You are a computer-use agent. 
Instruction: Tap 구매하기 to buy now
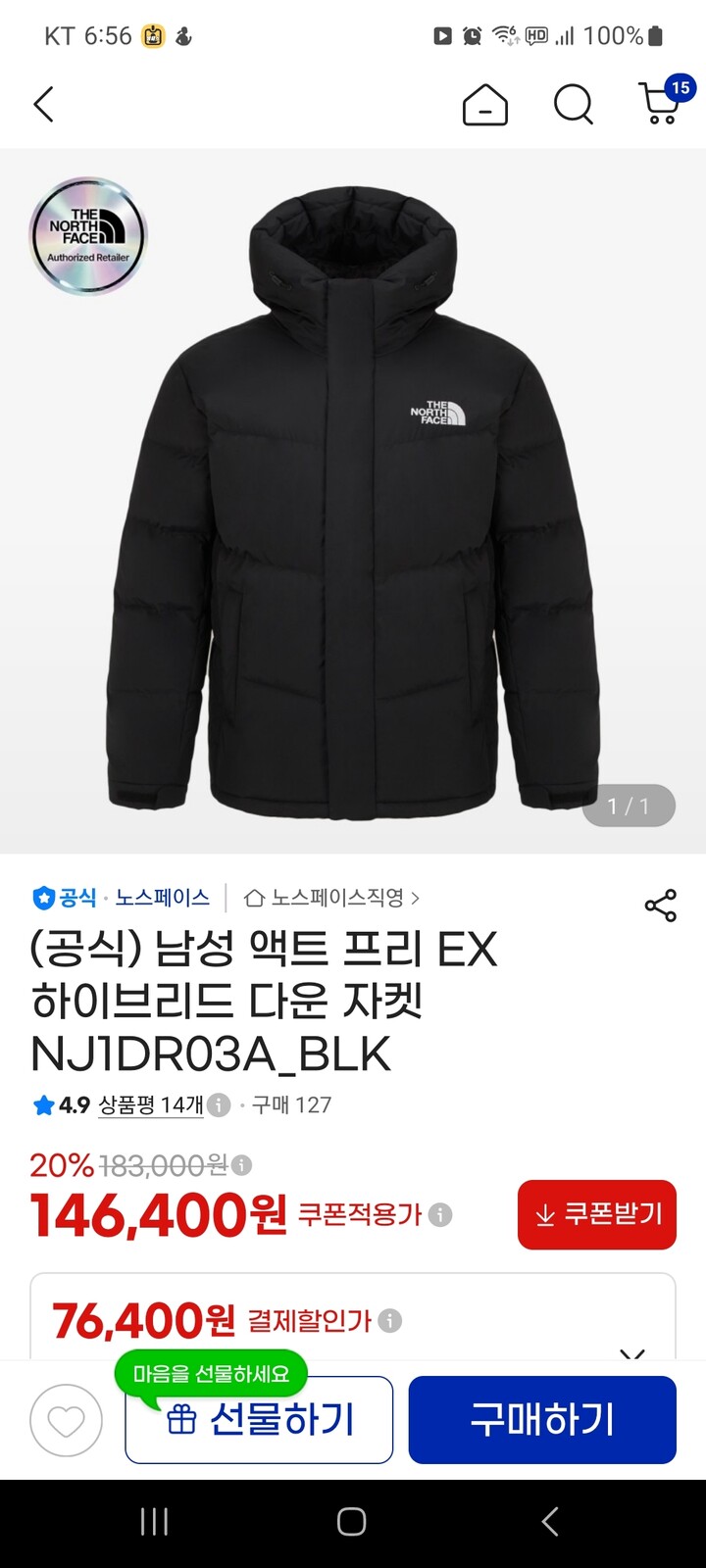coord(542,1420)
